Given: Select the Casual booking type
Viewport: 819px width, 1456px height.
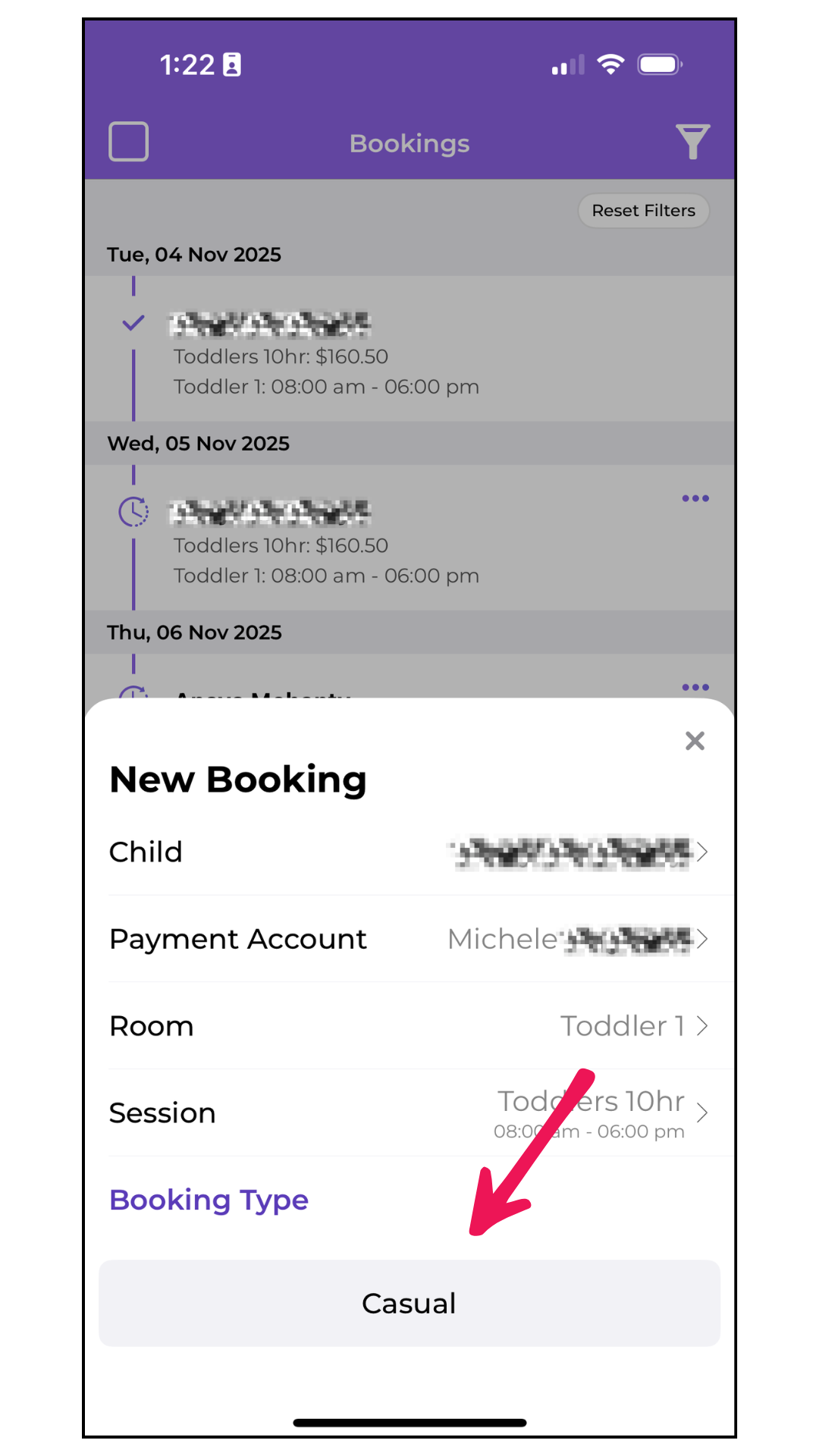Looking at the screenshot, I should point(409,1303).
